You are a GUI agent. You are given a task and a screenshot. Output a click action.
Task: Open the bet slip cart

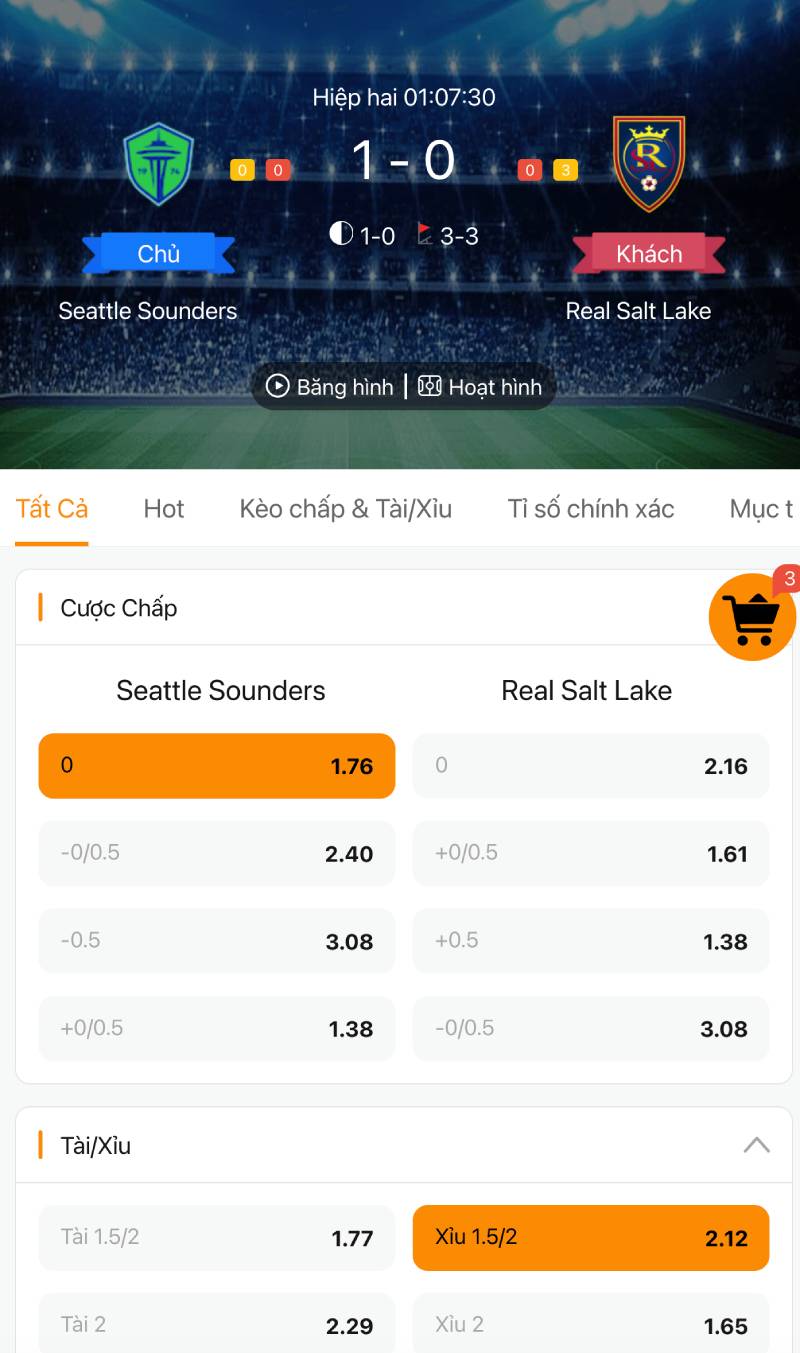(752, 617)
